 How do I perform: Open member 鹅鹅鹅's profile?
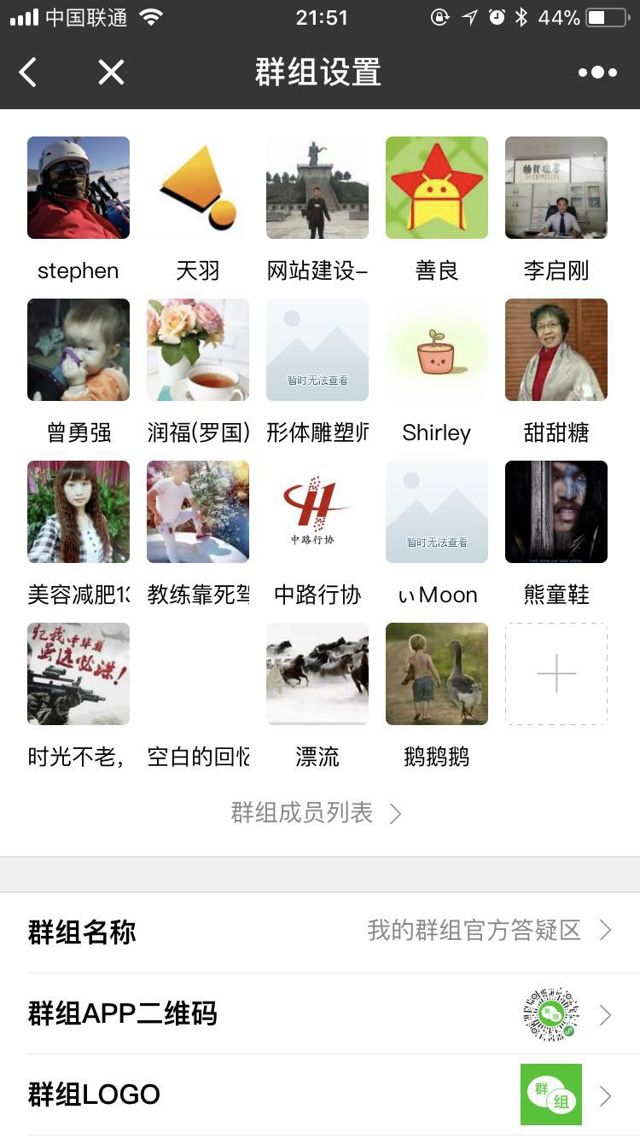(x=437, y=674)
